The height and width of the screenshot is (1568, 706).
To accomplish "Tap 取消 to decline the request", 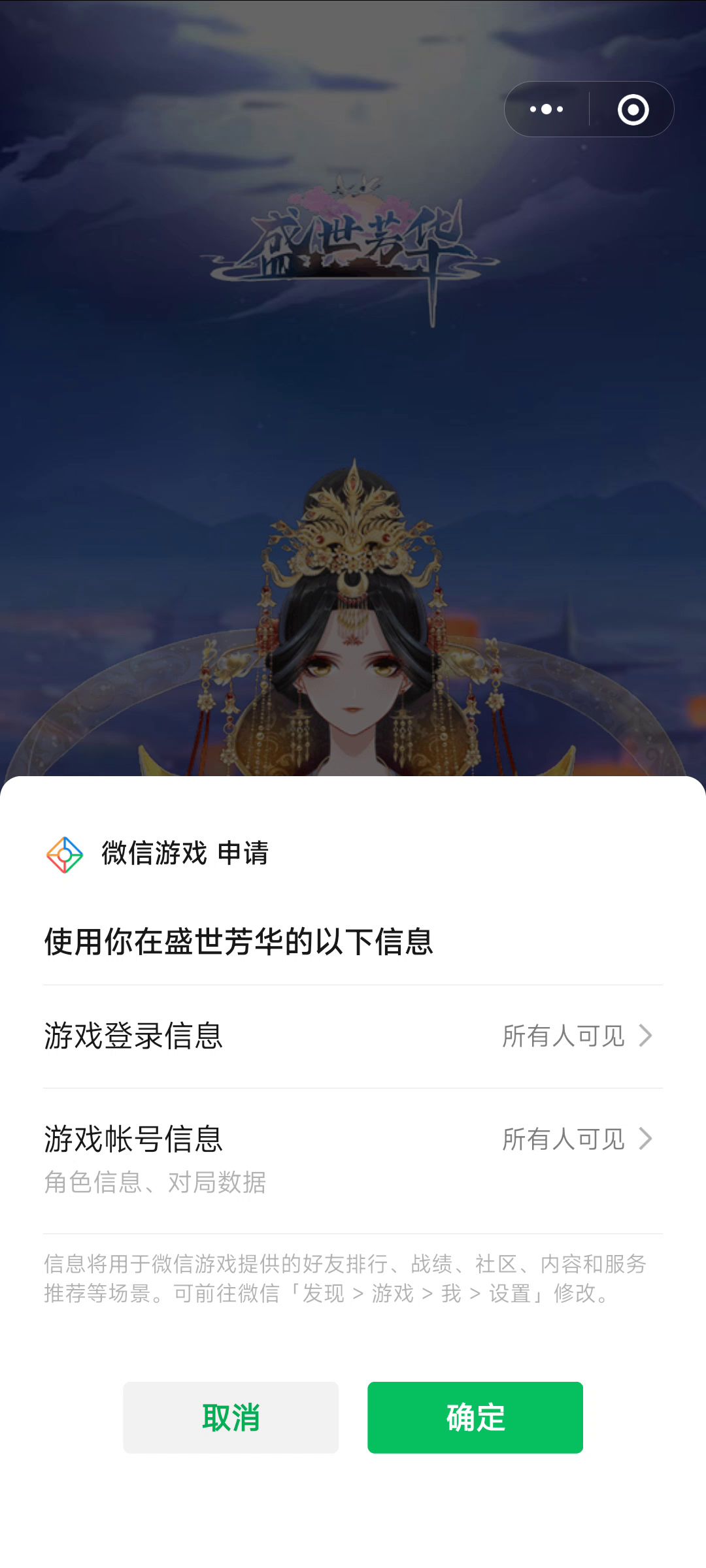I will 231,1417.
